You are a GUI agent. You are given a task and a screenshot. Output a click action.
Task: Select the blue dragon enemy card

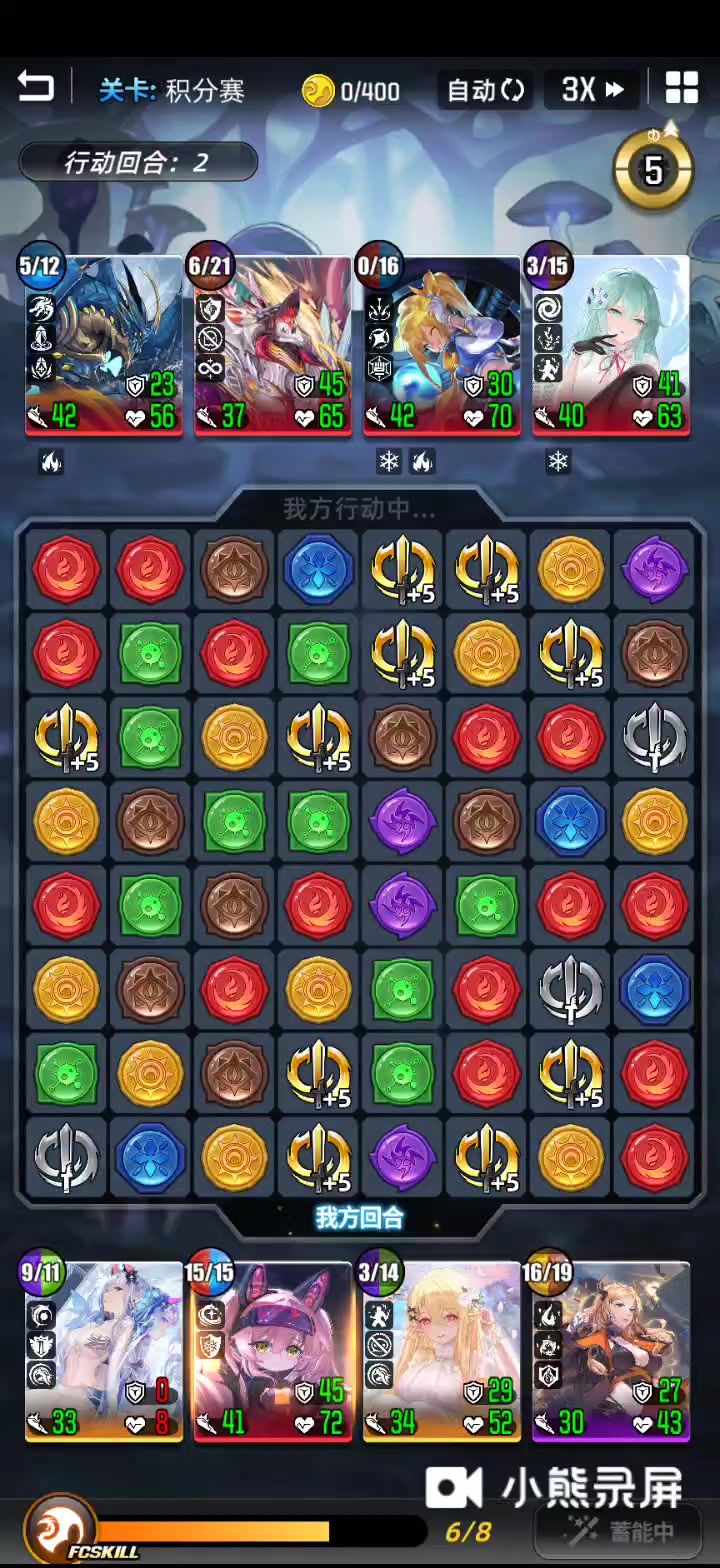104,345
